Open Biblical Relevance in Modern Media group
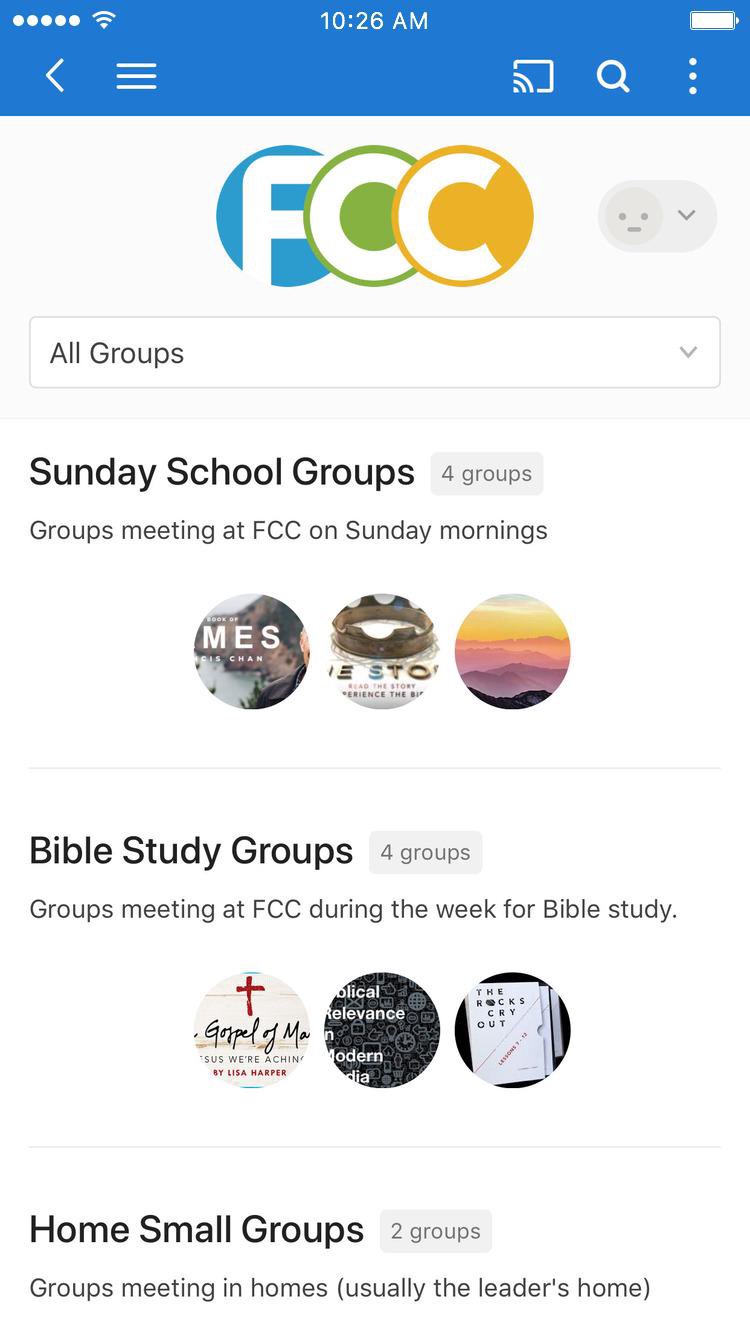 pyautogui.click(x=382, y=1030)
